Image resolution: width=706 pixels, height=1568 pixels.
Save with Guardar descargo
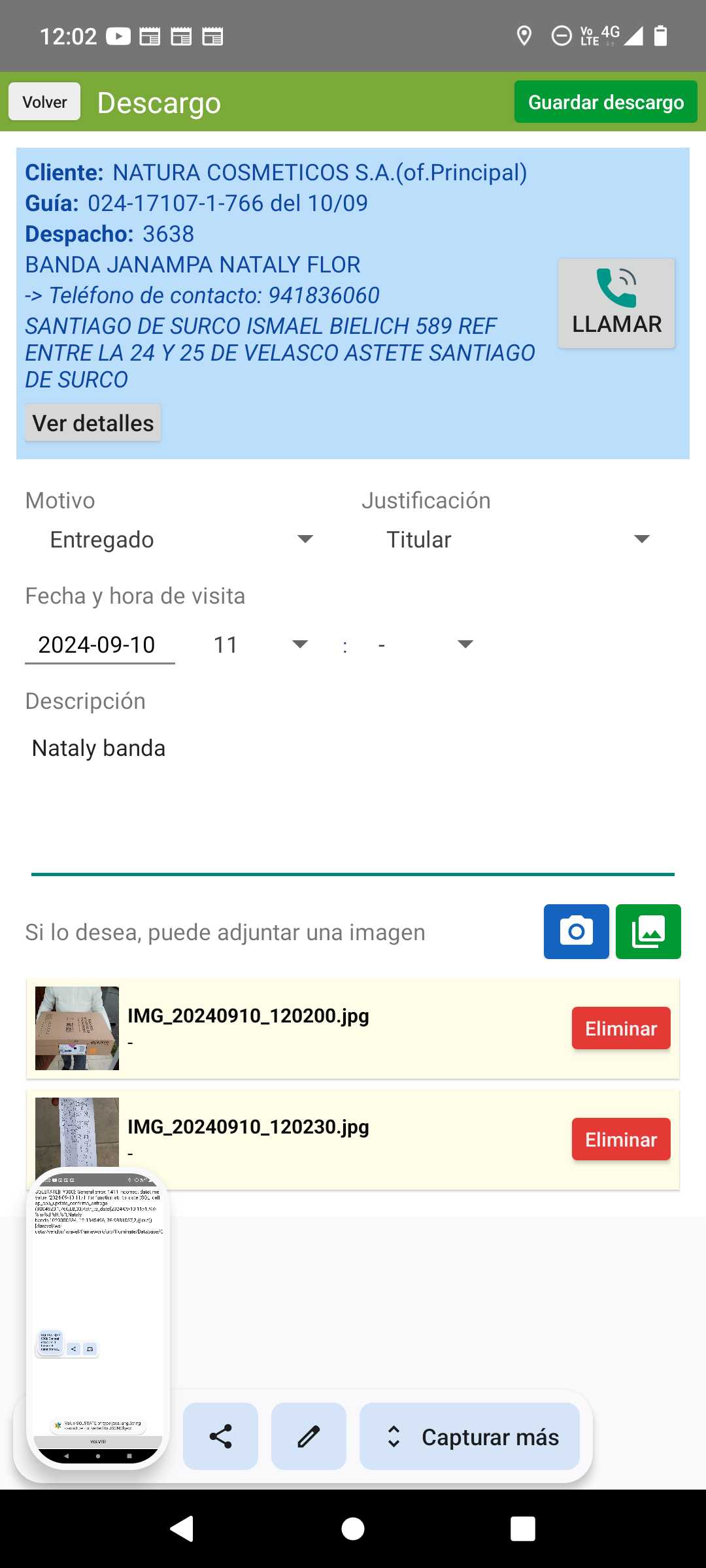(605, 102)
